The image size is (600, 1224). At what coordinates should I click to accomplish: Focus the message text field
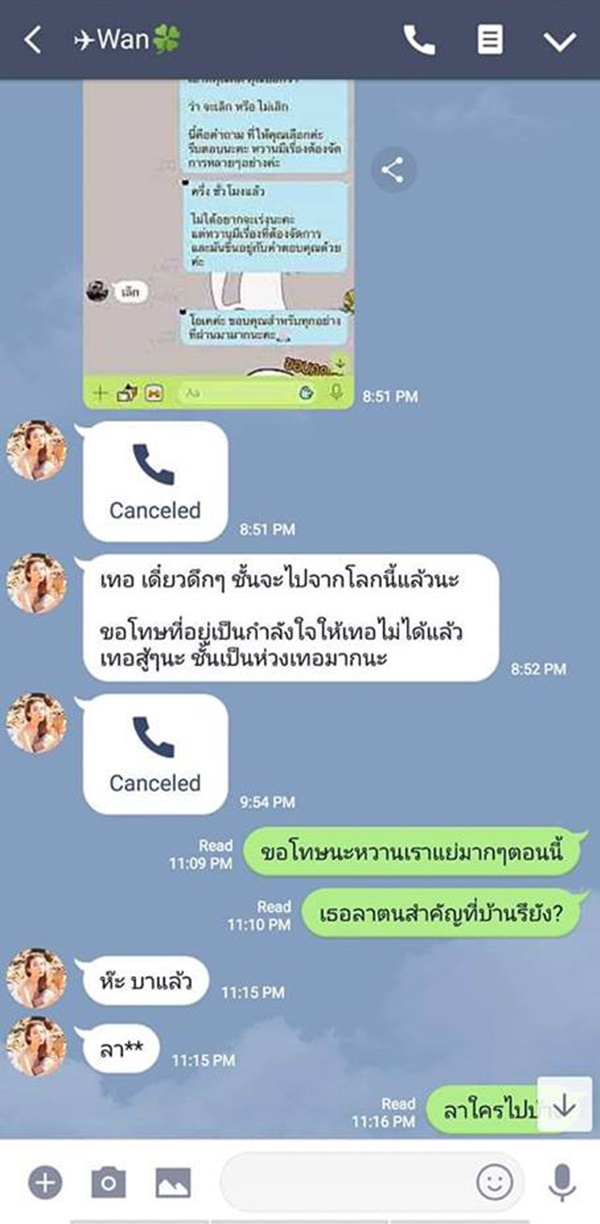coord(345,1183)
